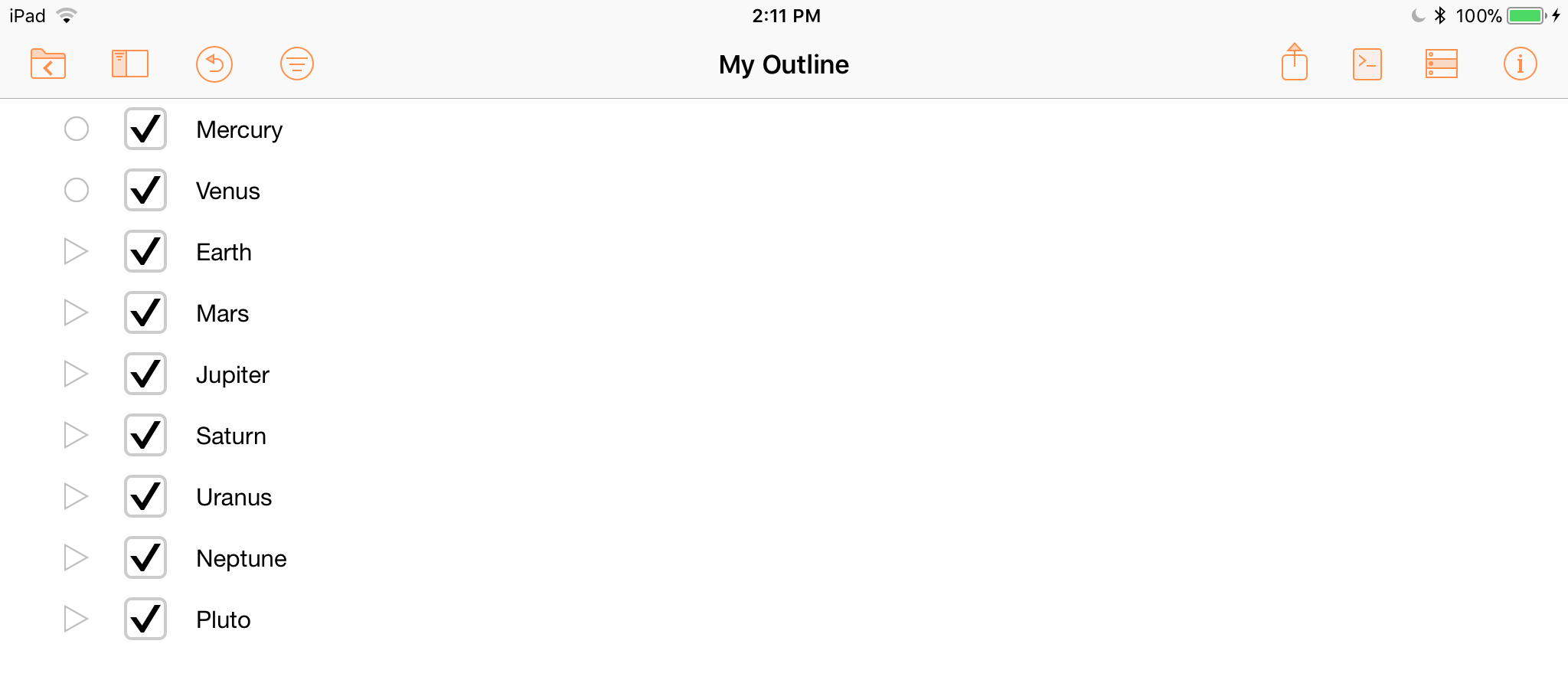The width and height of the screenshot is (1568, 693).
Task: Share this outline
Action: [x=1295, y=63]
